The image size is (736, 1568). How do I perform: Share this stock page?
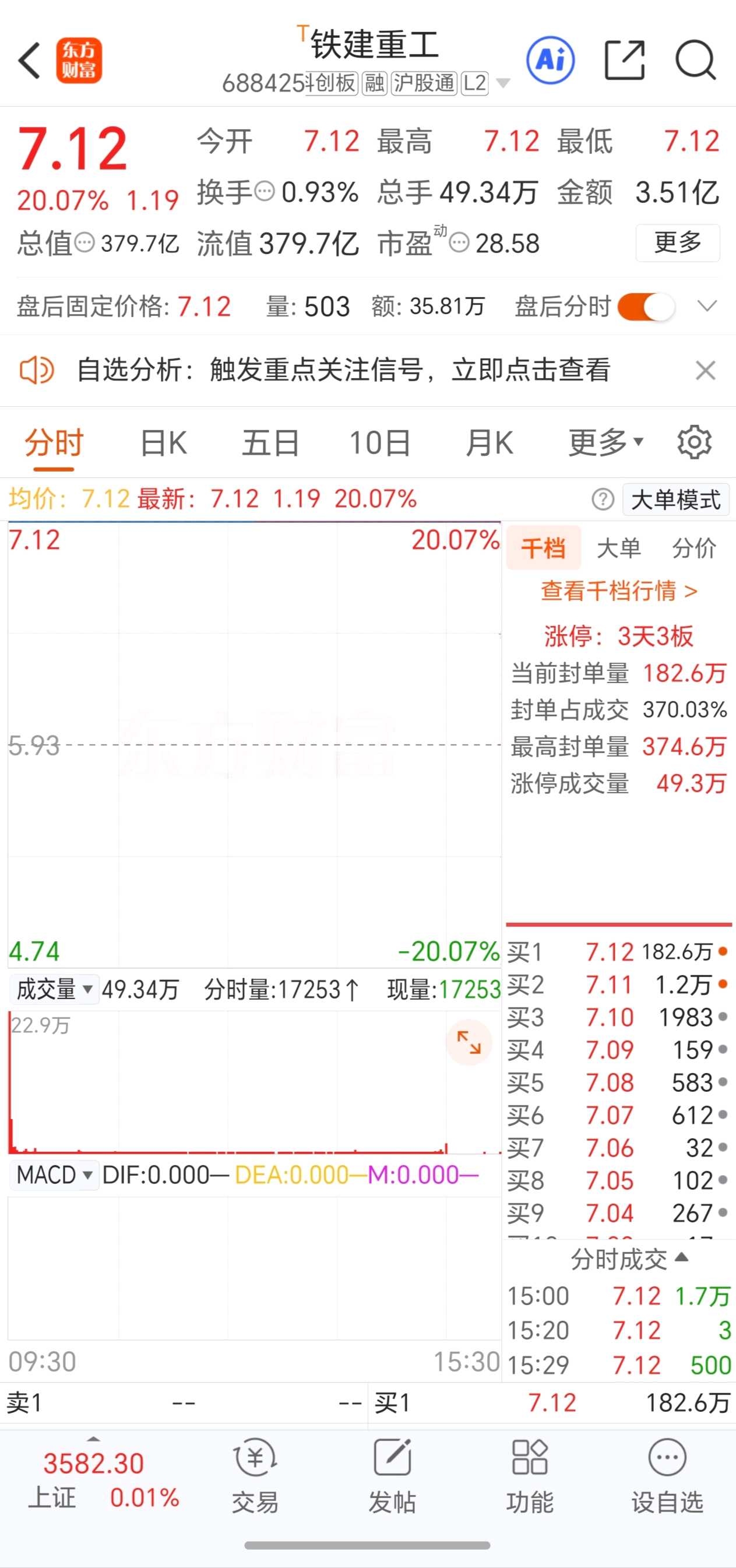point(625,60)
